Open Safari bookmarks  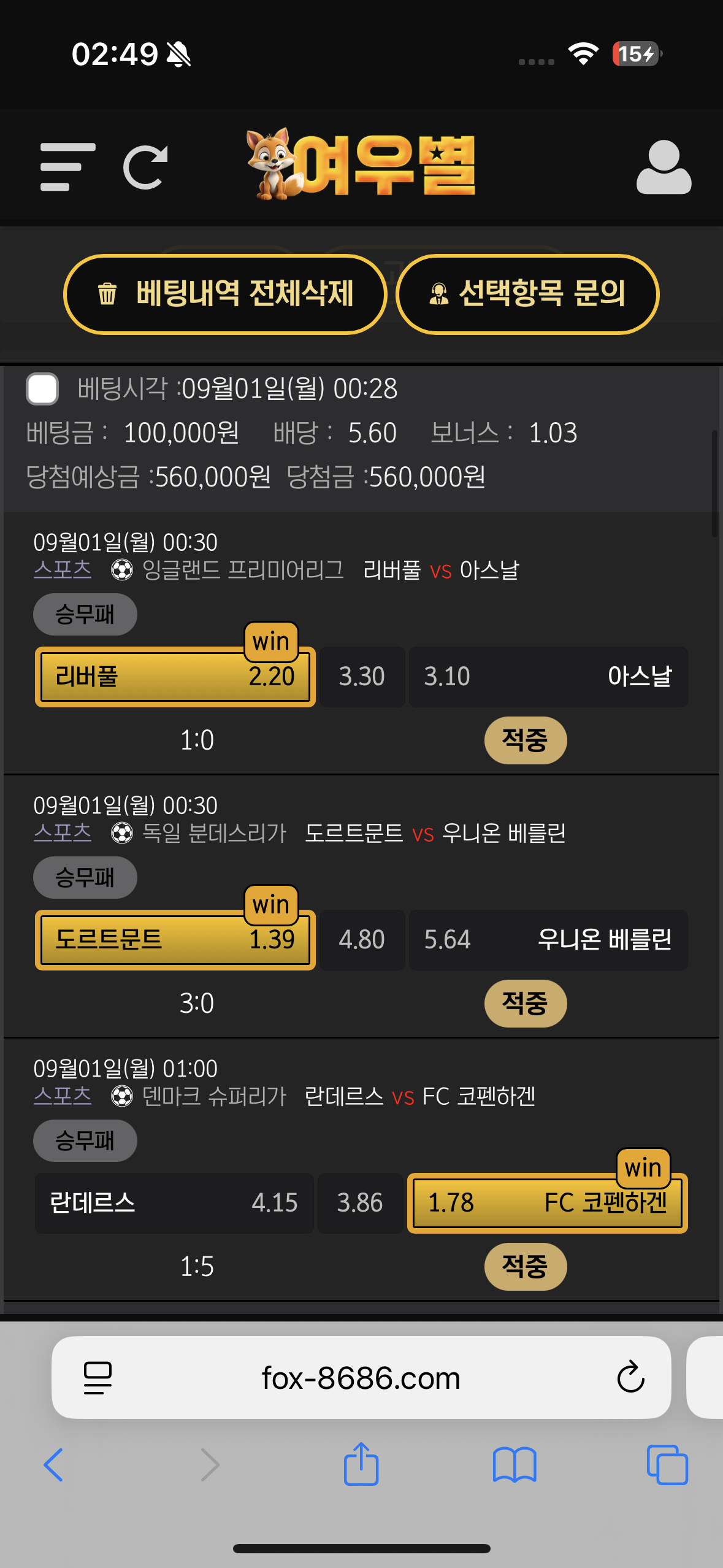pyautogui.click(x=515, y=1464)
